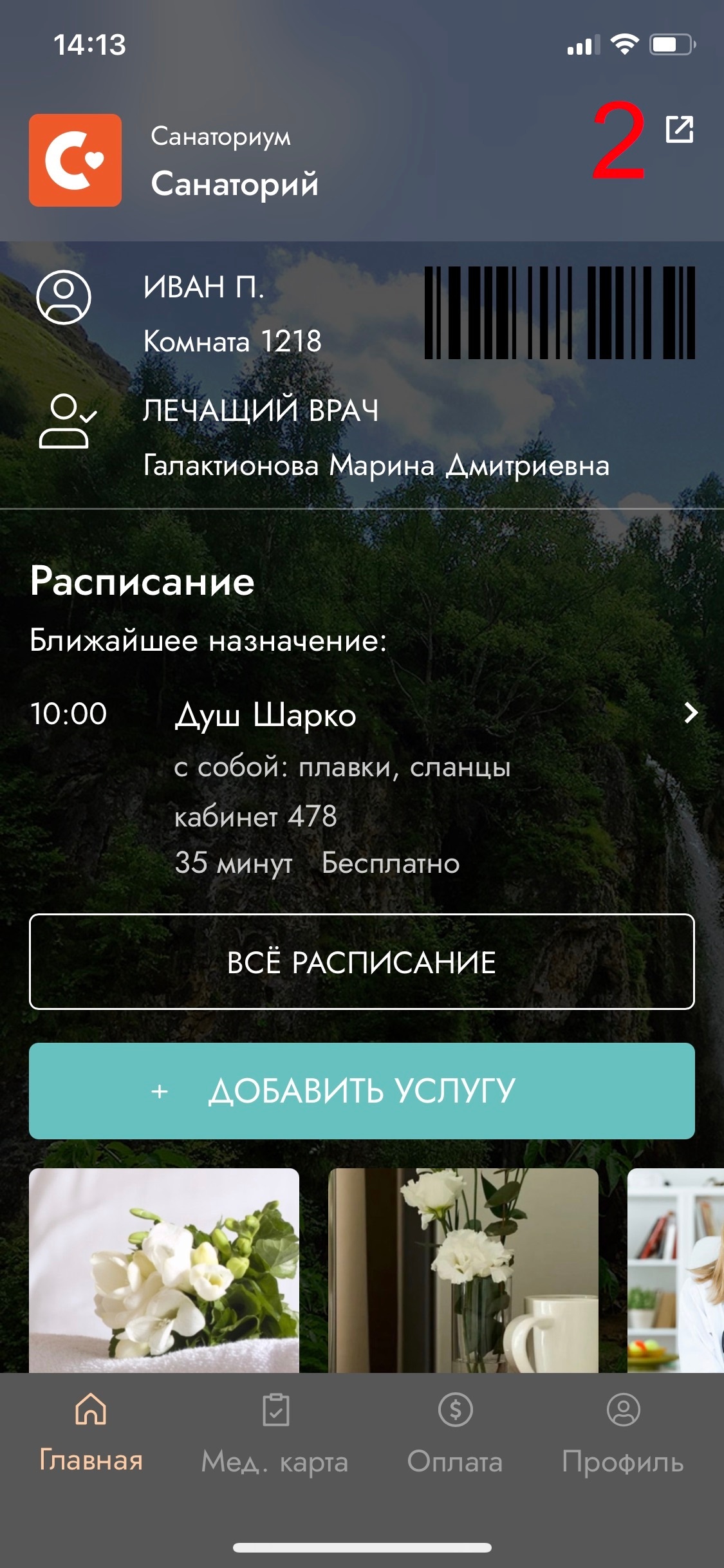Tap the external link icon in header

point(679,129)
